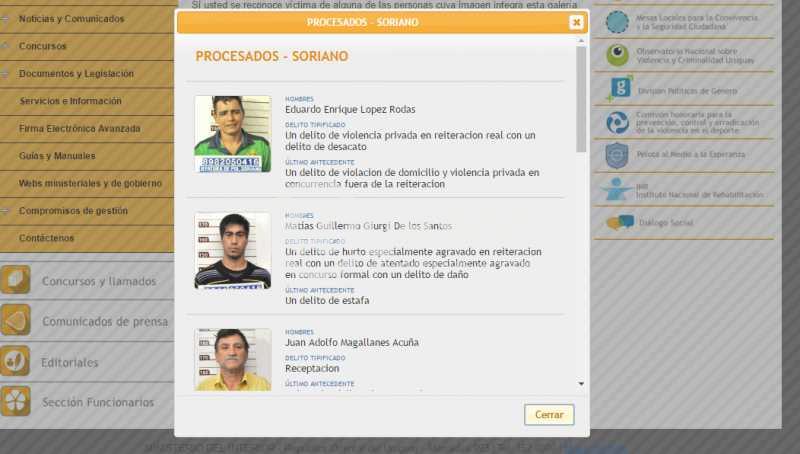Open photo of Eduardo Enrique Lopez Rodas
Image resolution: width=800 pixels, height=454 pixels.
pyautogui.click(x=232, y=133)
